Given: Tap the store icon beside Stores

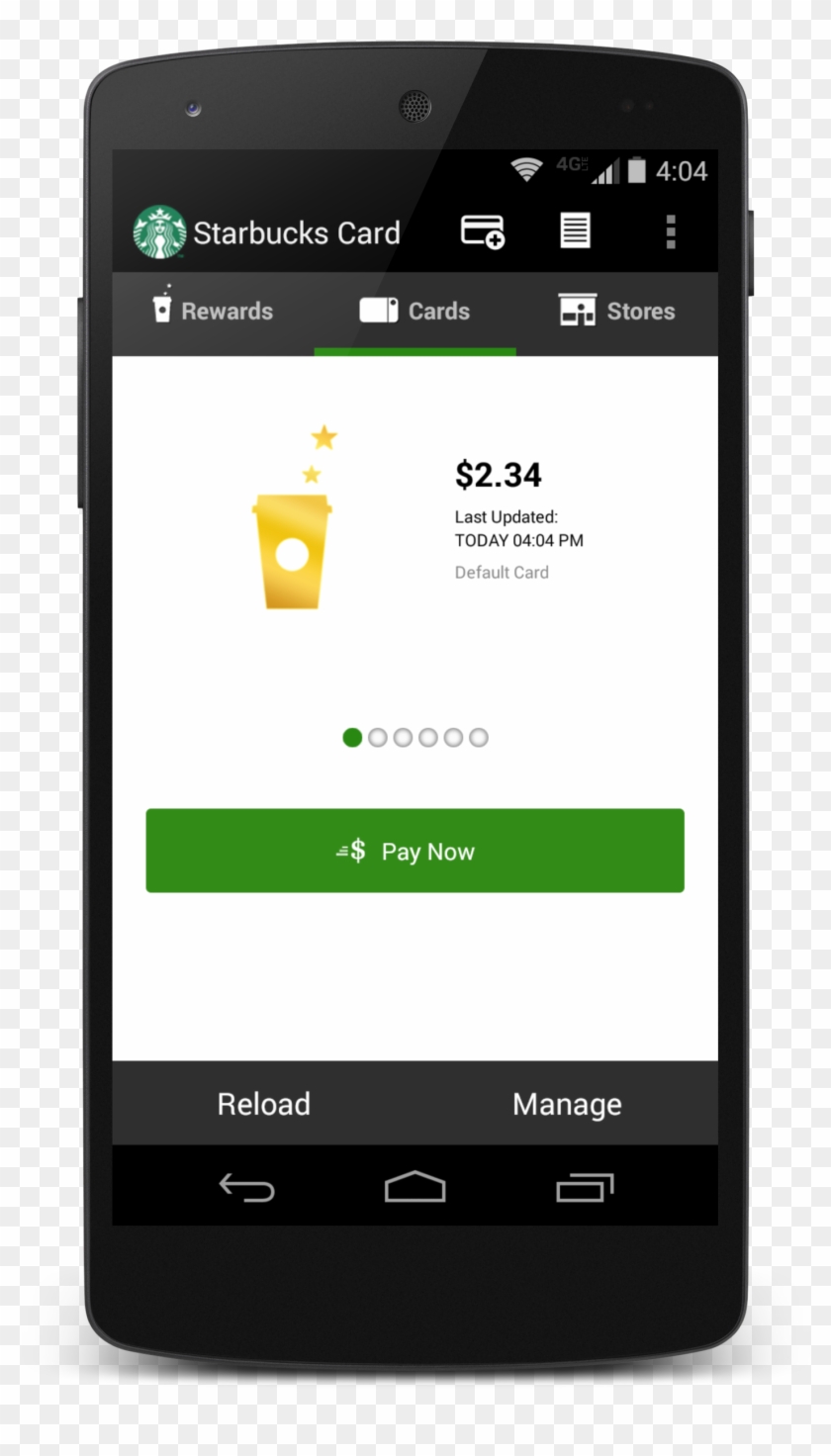Looking at the screenshot, I should pos(578,310).
